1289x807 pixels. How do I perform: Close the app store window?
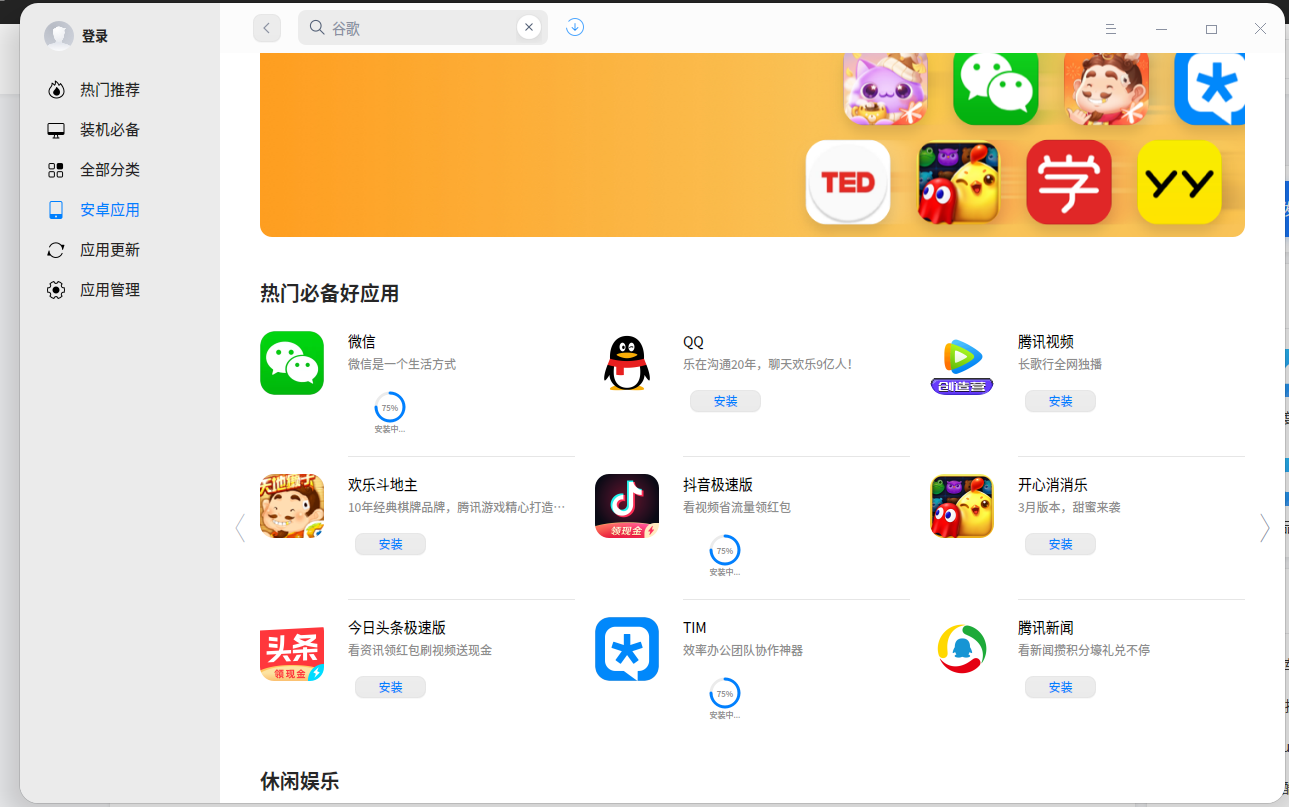click(x=1260, y=29)
